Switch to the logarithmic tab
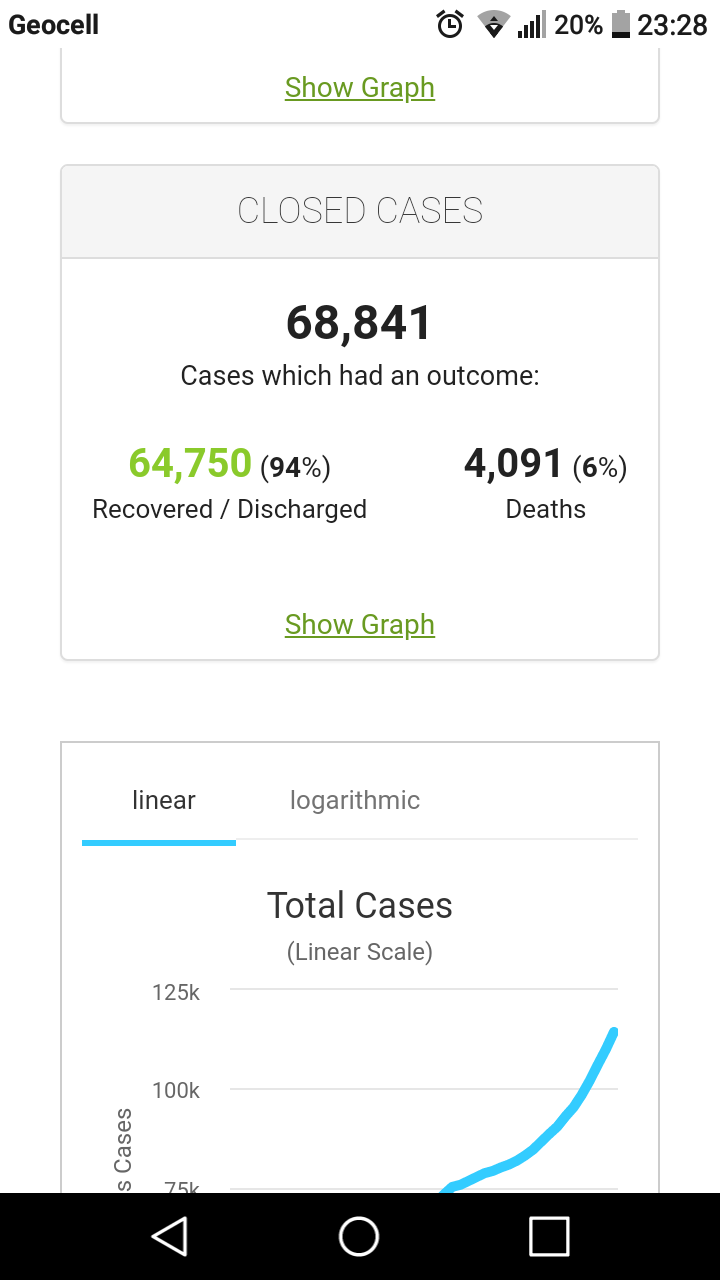Viewport: 720px width, 1280px height. coord(355,800)
